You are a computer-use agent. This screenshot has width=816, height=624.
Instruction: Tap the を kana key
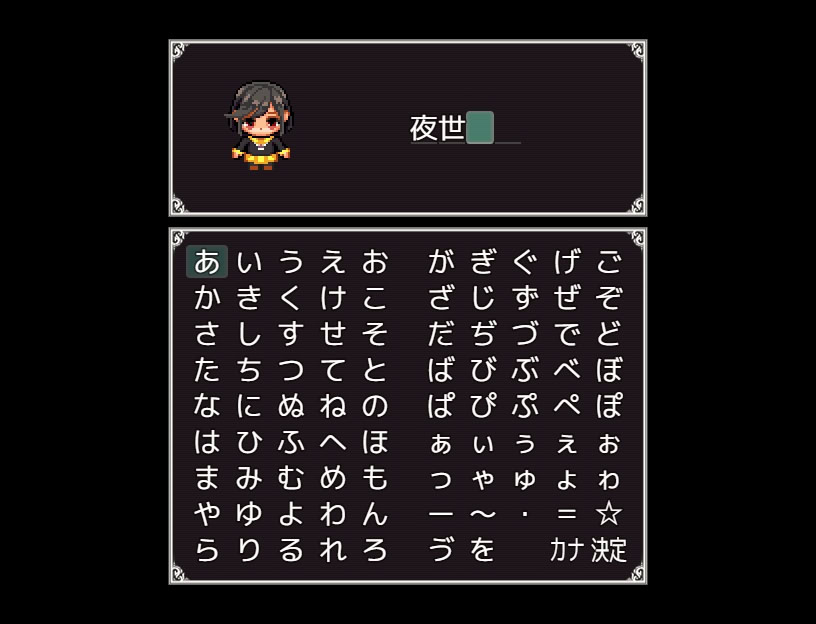(483, 550)
